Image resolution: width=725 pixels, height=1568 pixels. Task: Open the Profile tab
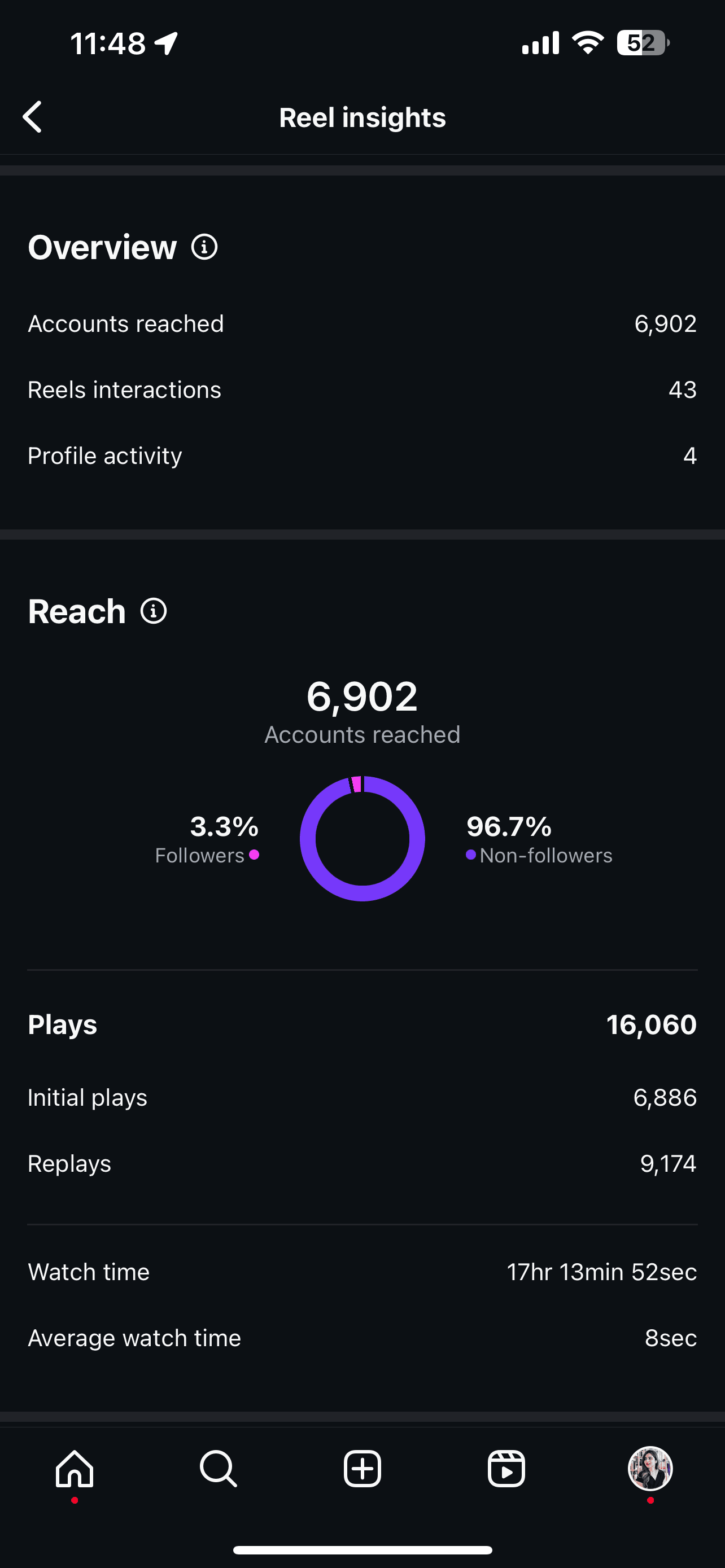650,1468
